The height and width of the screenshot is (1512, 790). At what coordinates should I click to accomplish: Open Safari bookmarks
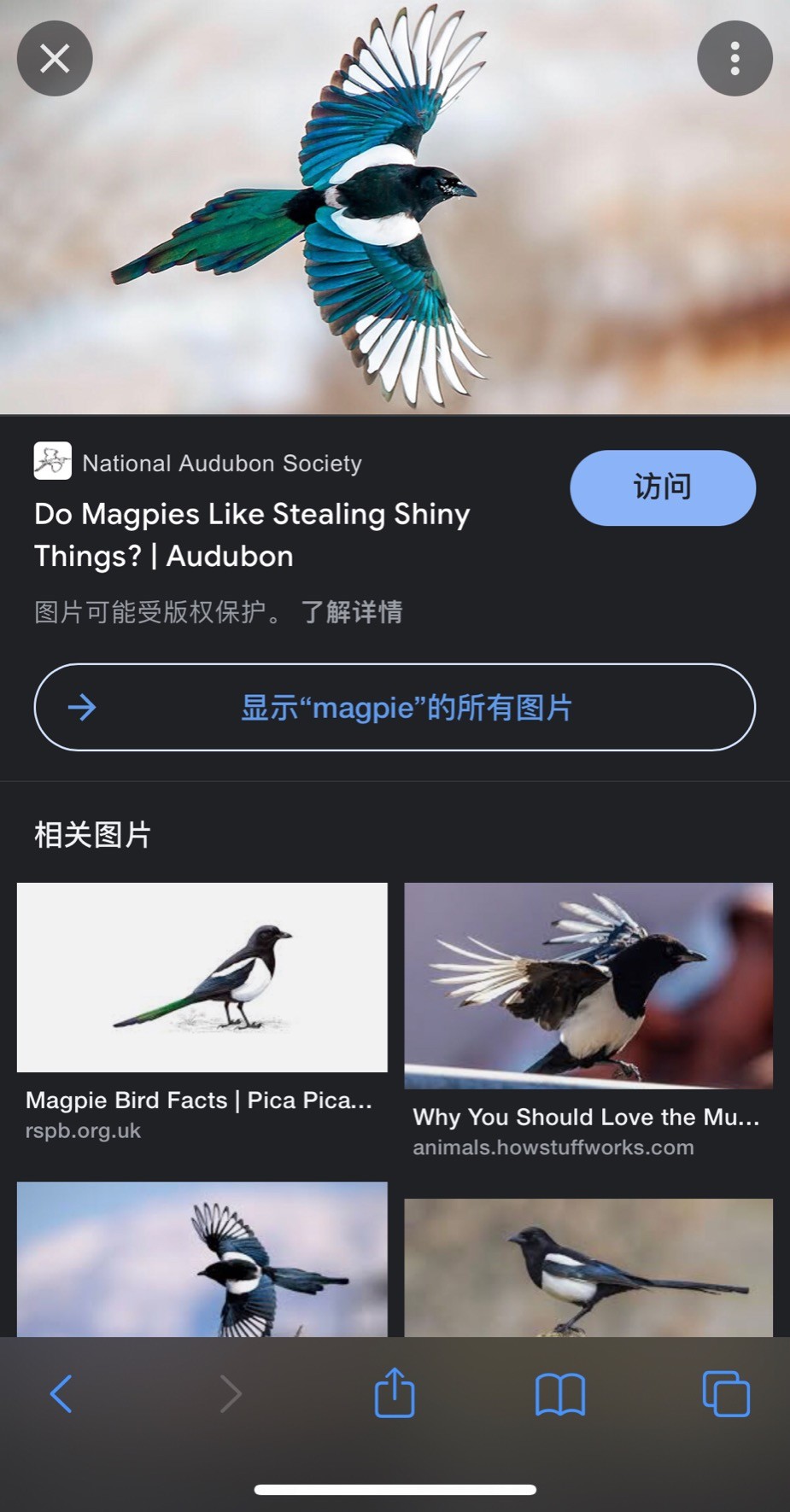[x=560, y=1395]
